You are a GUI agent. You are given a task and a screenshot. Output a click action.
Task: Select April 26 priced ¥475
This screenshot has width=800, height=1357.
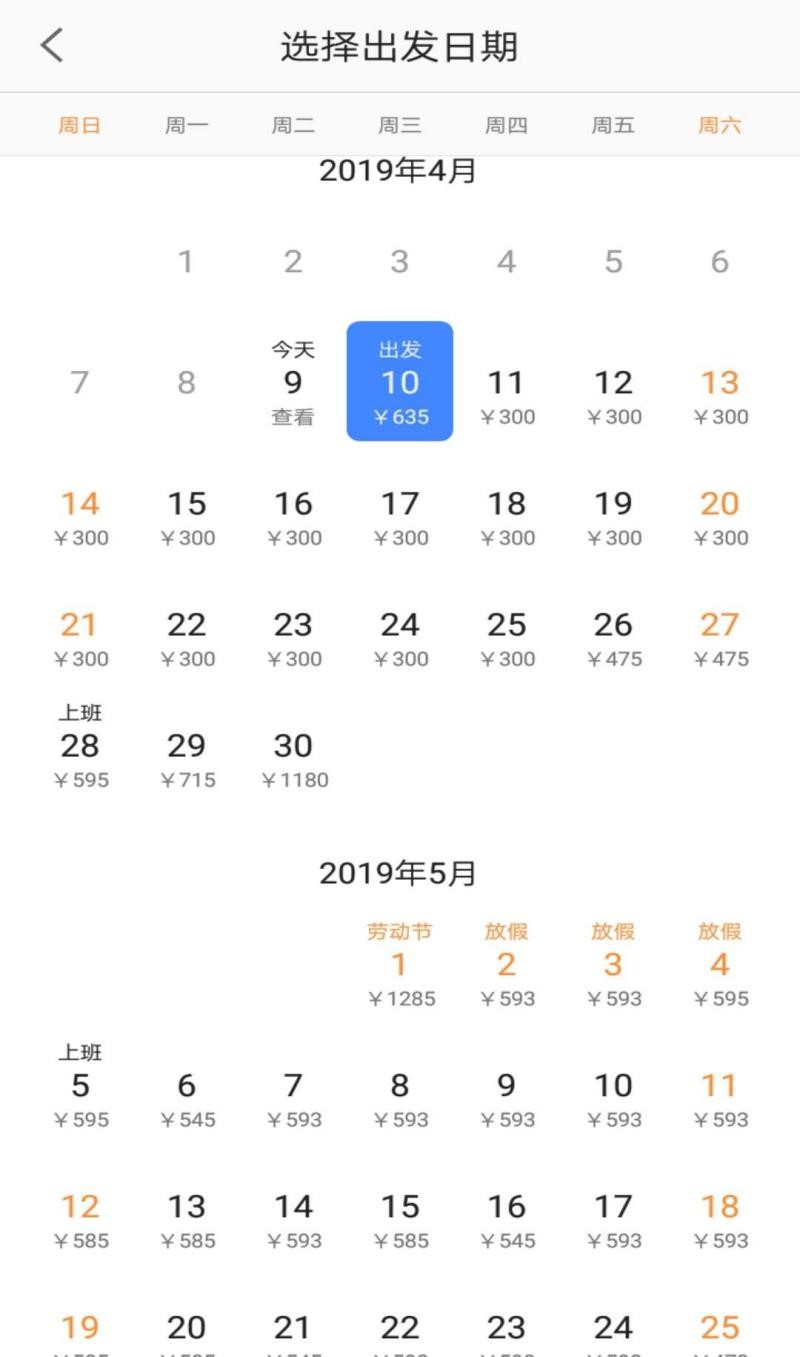click(x=613, y=634)
